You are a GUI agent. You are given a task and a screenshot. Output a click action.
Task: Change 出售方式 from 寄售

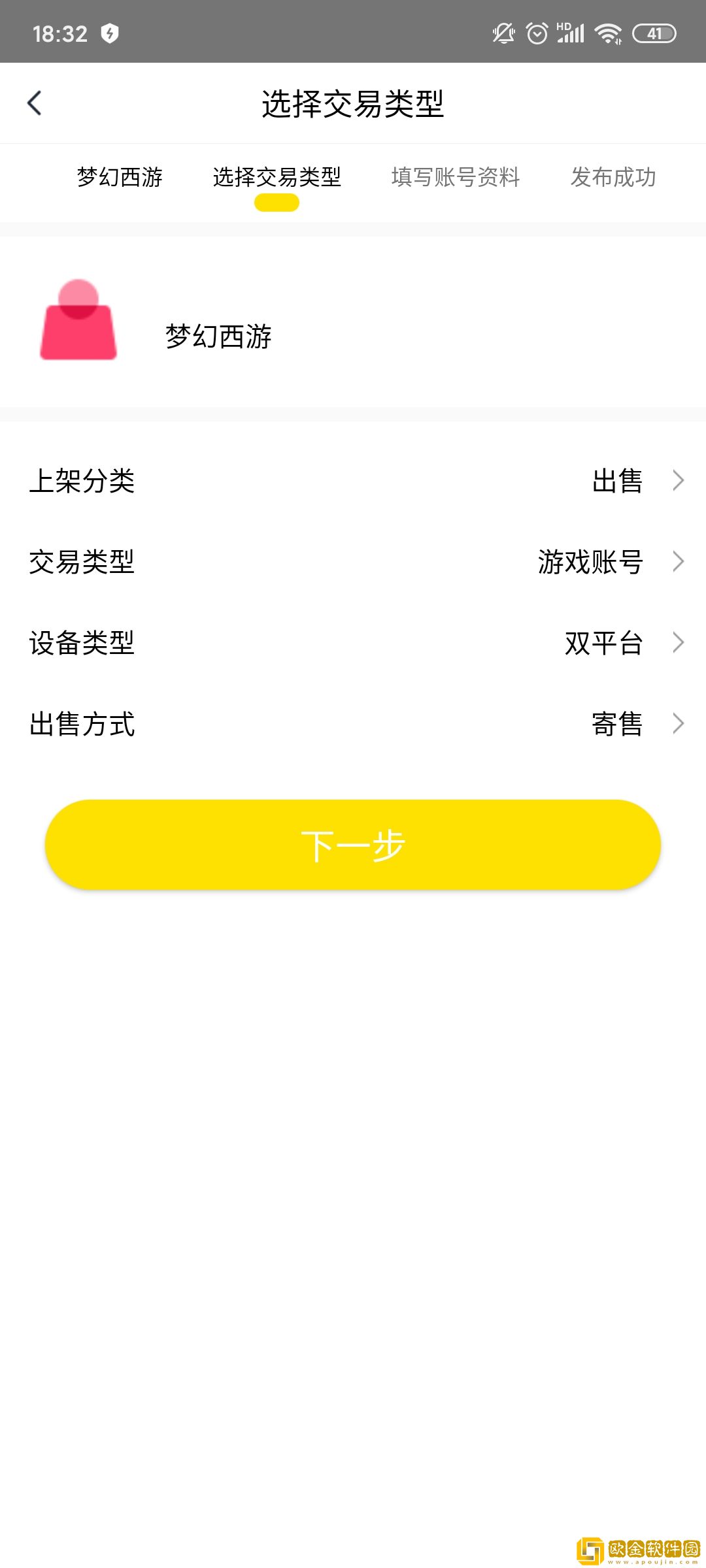353,724
